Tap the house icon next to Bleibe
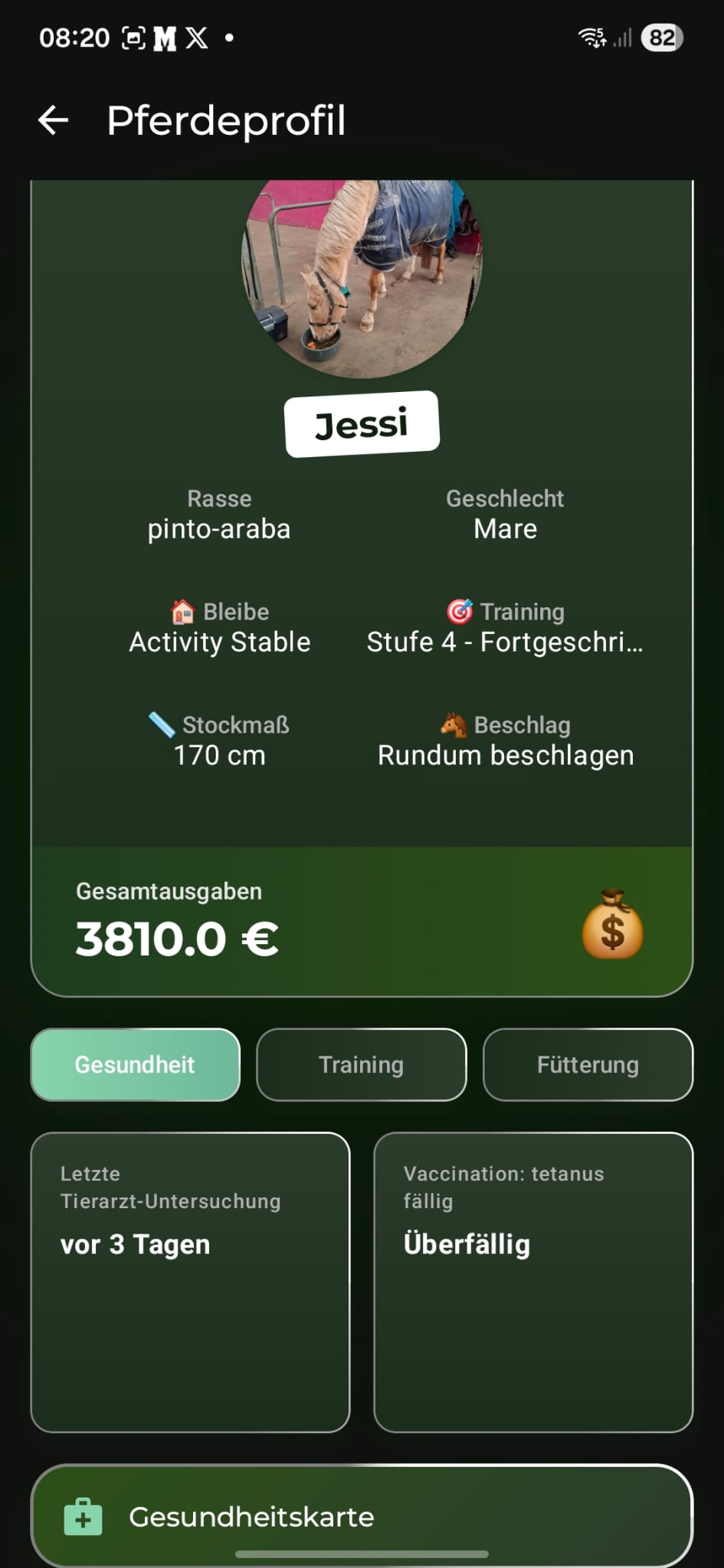The width and height of the screenshot is (724, 1568). [182, 612]
